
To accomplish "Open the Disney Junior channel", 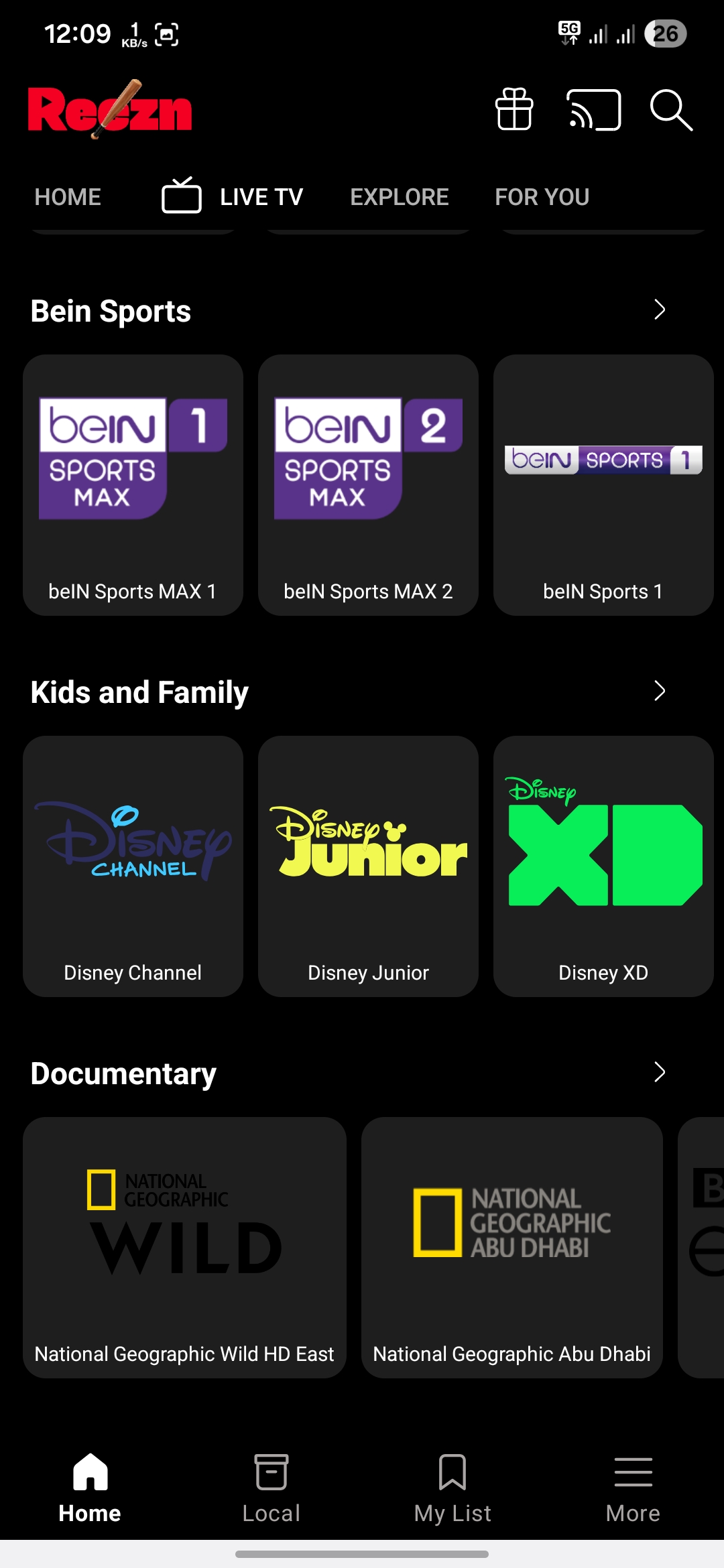I will tap(368, 868).
